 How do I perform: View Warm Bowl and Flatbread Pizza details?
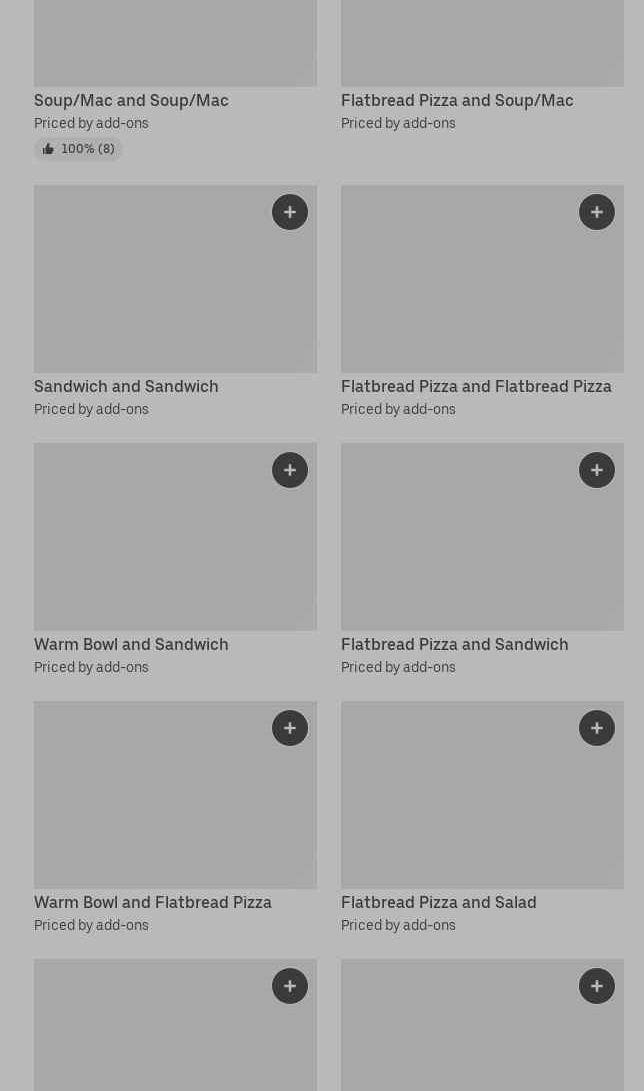(153, 902)
